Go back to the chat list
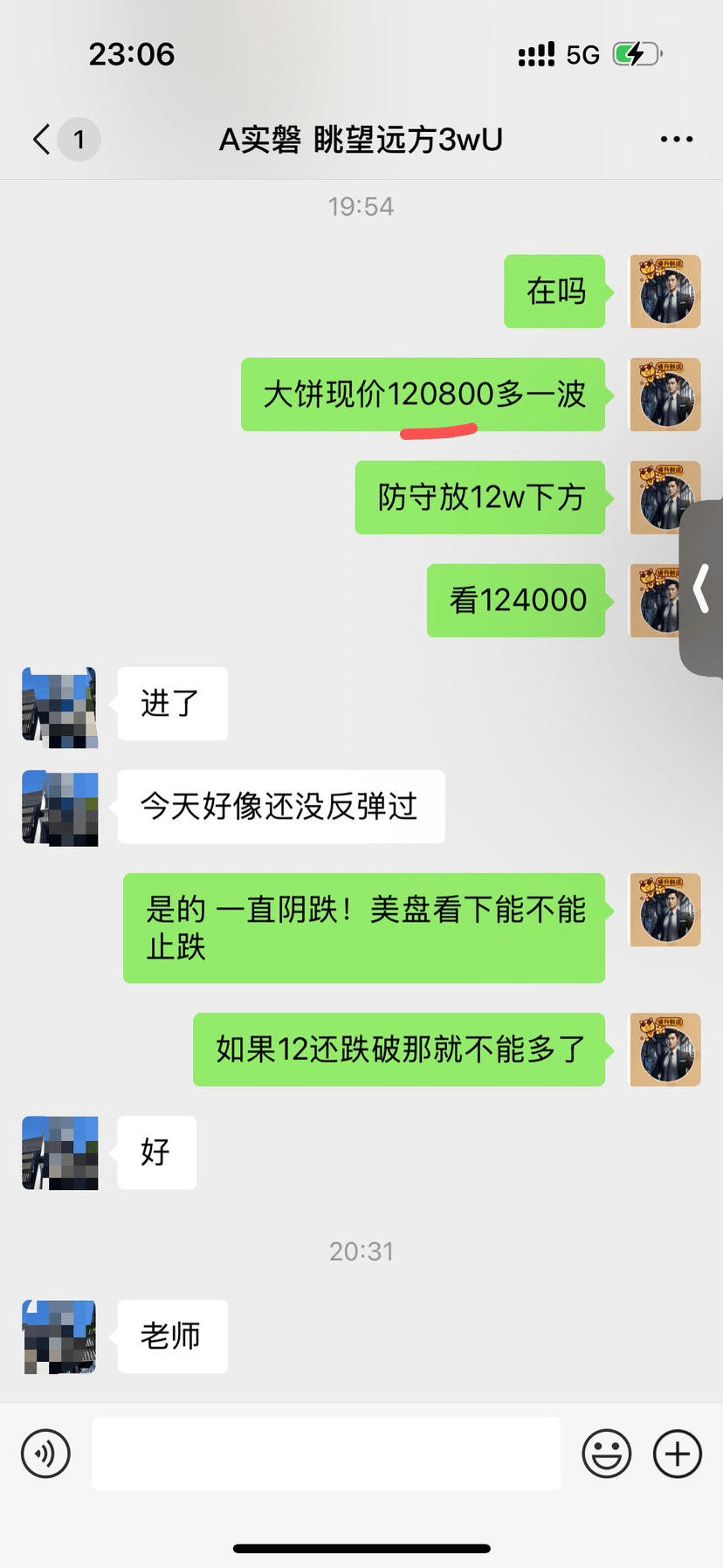This screenshot has width=723, height=1568. click(42, 140)
